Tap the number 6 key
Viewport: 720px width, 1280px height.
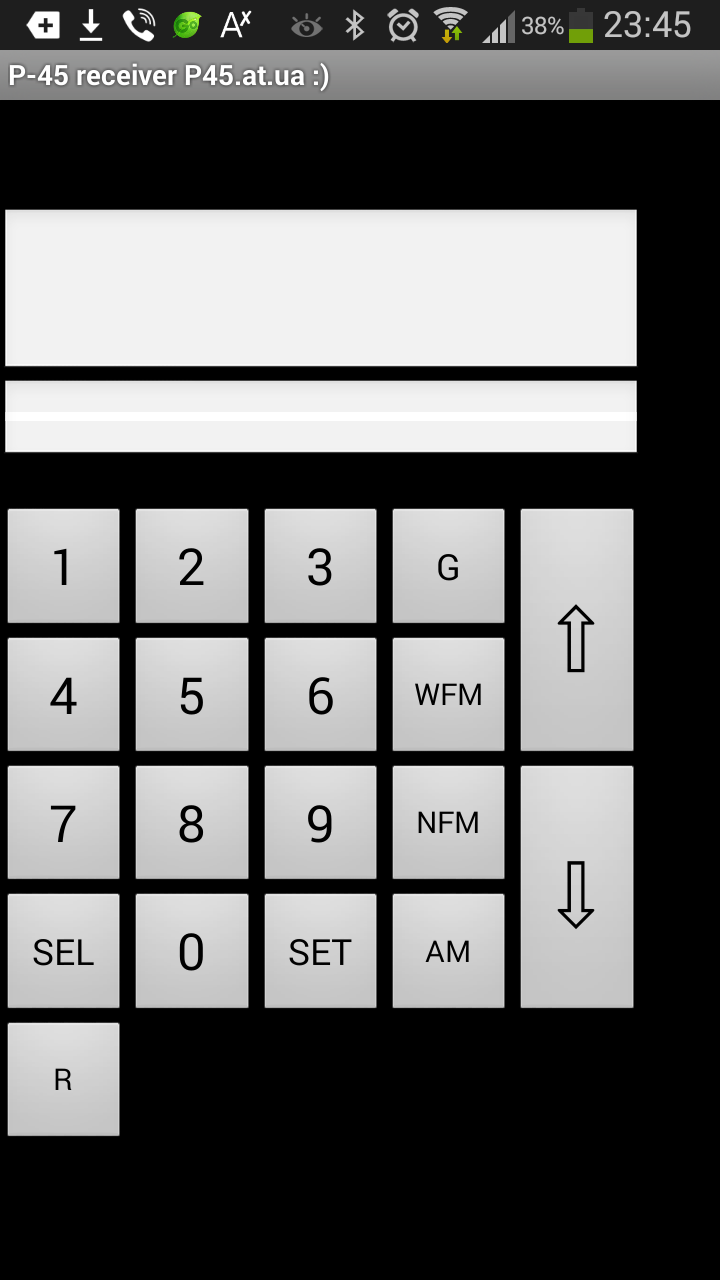(320, 694)
